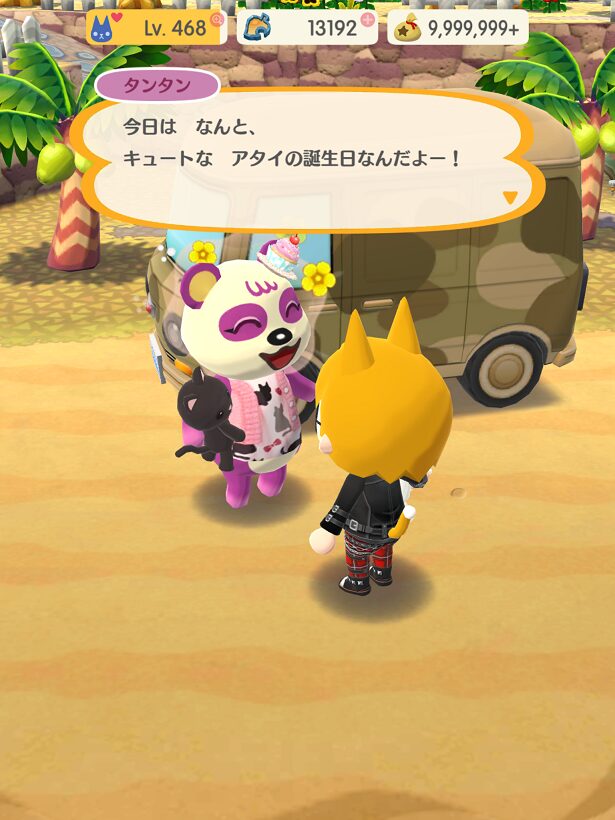Tap the orange arrow to advance the dialogue
The image size is (615, 820).
tap(510, 197)
